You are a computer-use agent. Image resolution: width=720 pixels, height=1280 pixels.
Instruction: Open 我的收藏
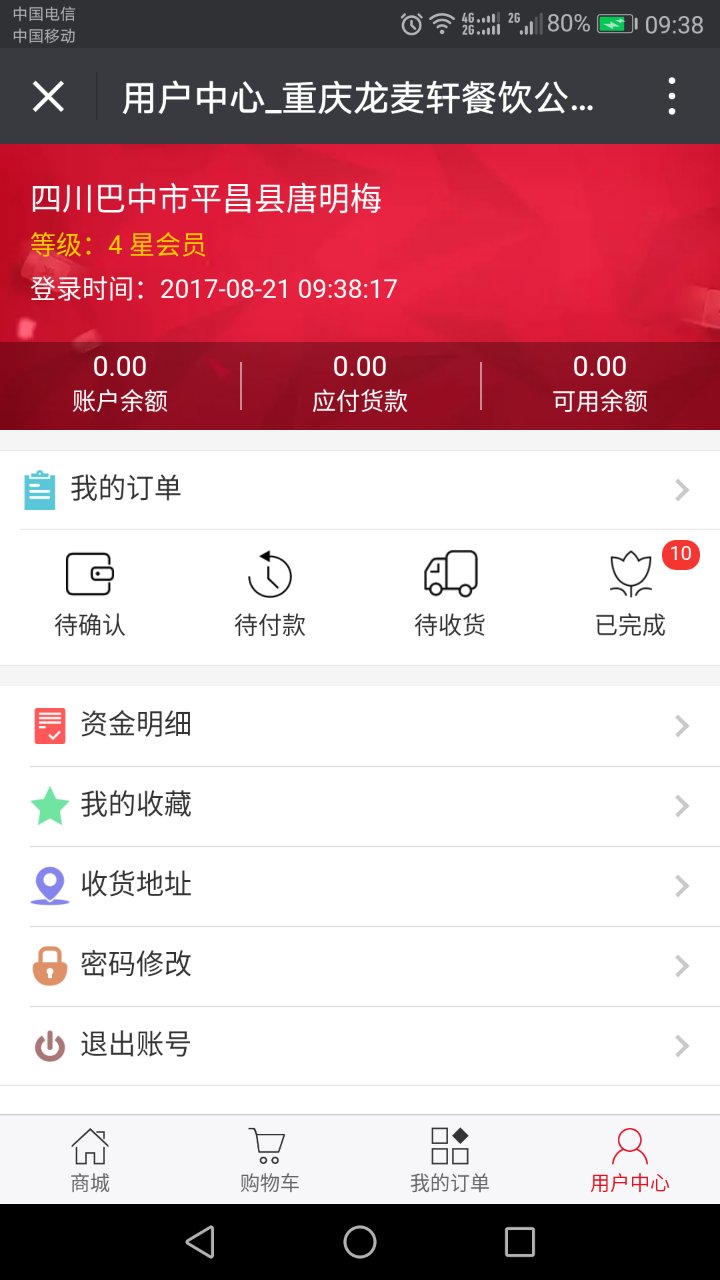[x=360, y=806]
